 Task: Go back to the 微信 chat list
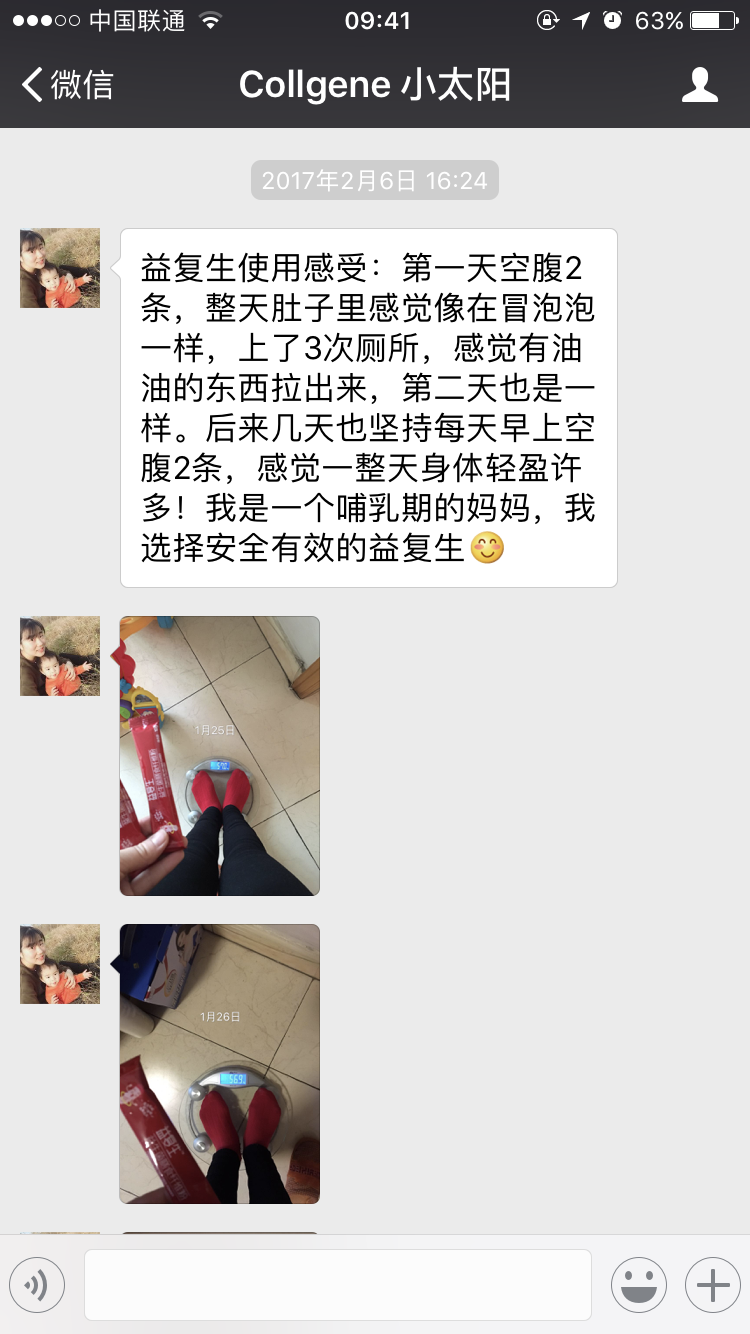68,85
